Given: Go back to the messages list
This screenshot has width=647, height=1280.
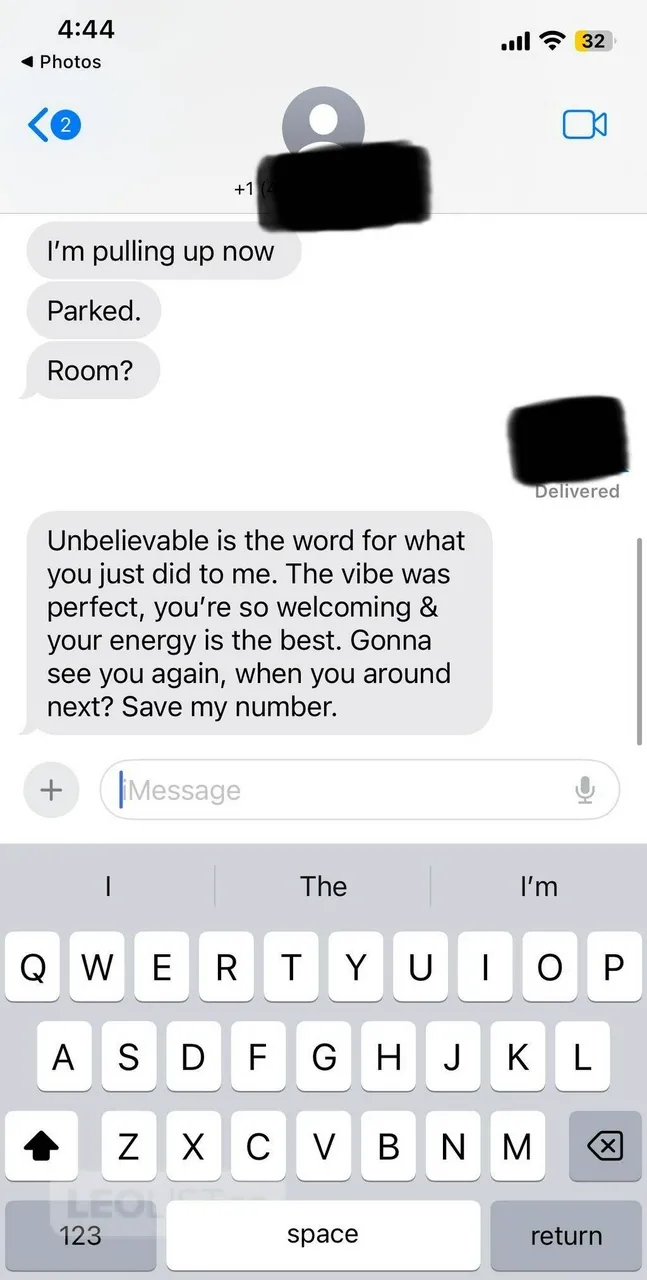Looking at the screenshot, I should click(52, 125).
